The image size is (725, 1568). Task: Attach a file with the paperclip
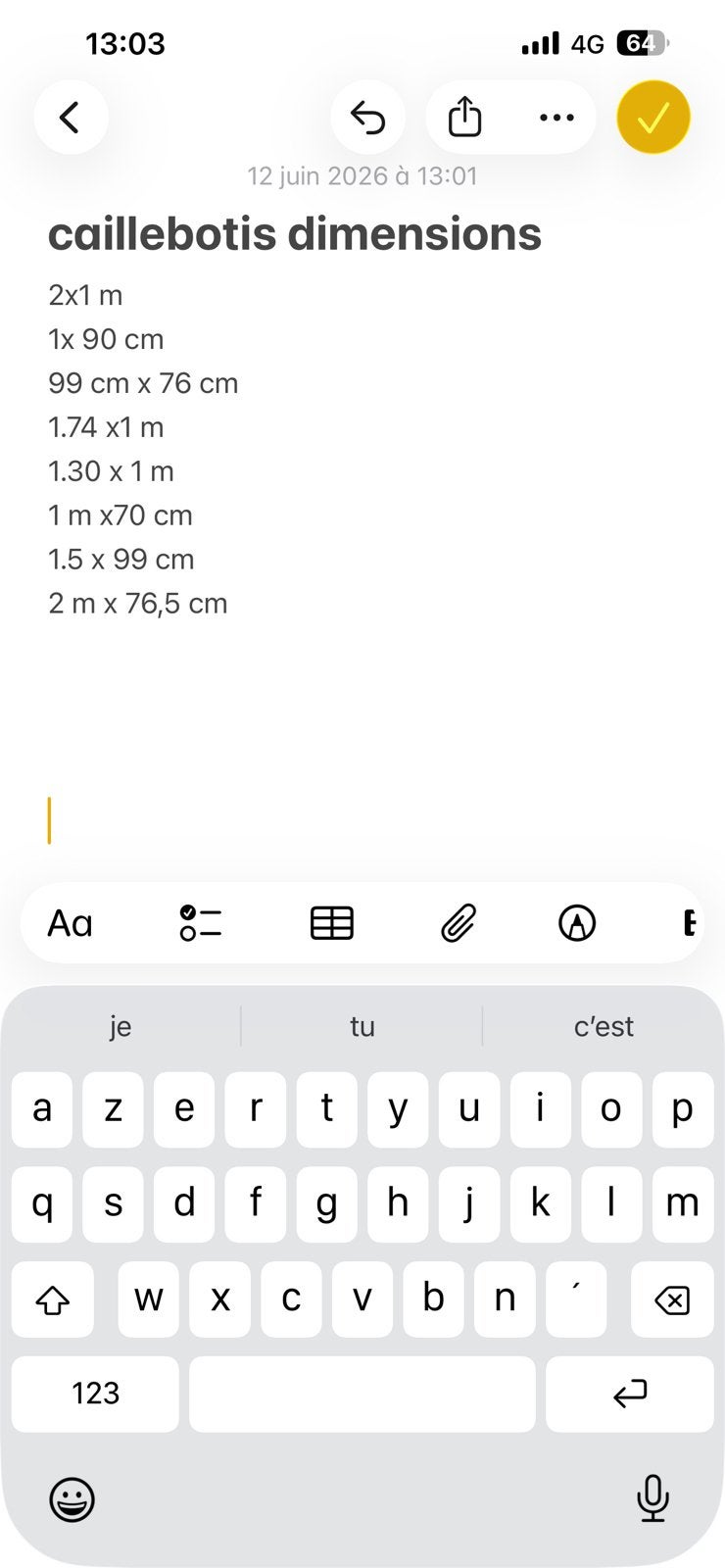point(458,923)
